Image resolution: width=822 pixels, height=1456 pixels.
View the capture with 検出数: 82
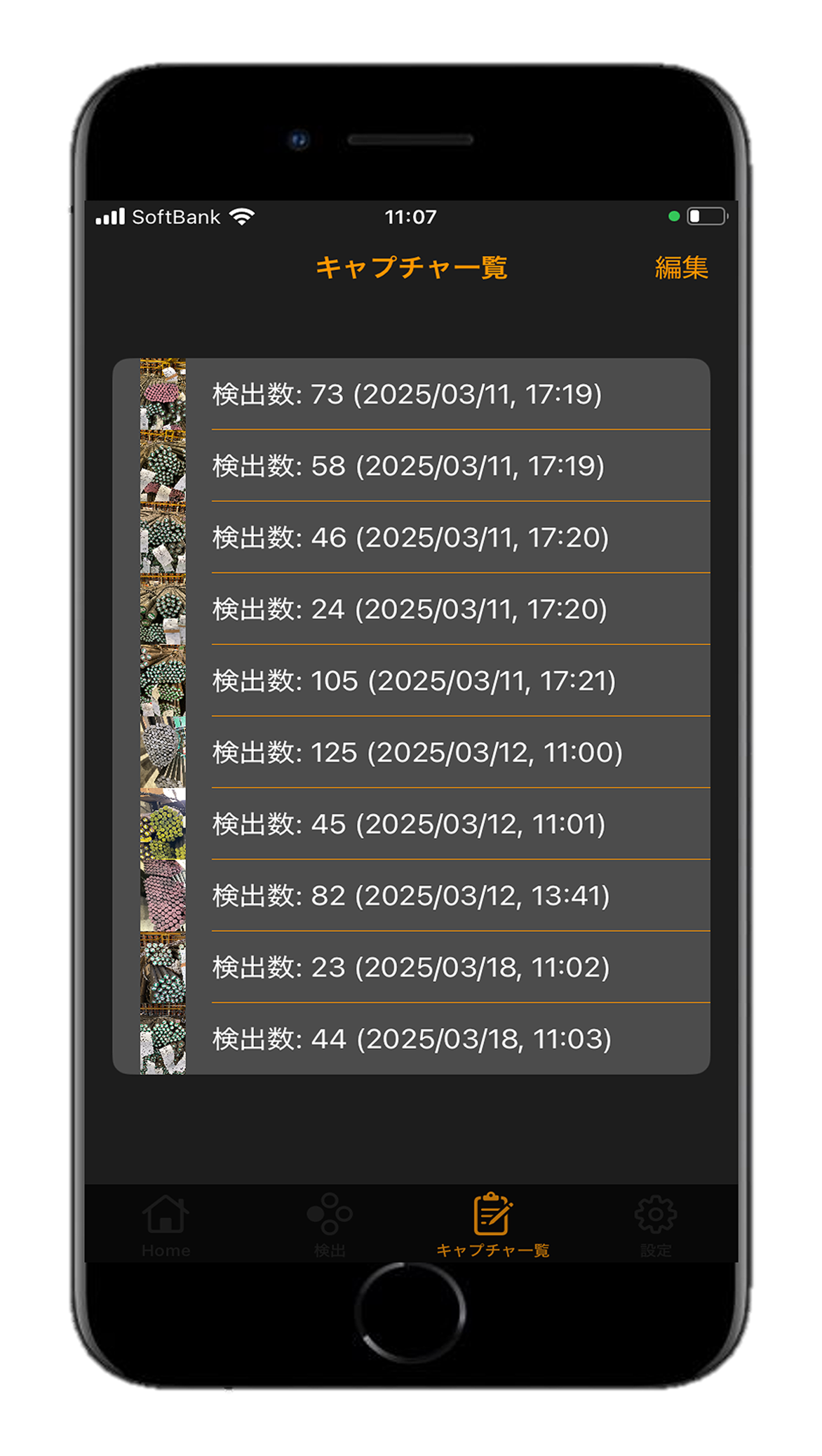pyautogui.click(x=411, y=895)
